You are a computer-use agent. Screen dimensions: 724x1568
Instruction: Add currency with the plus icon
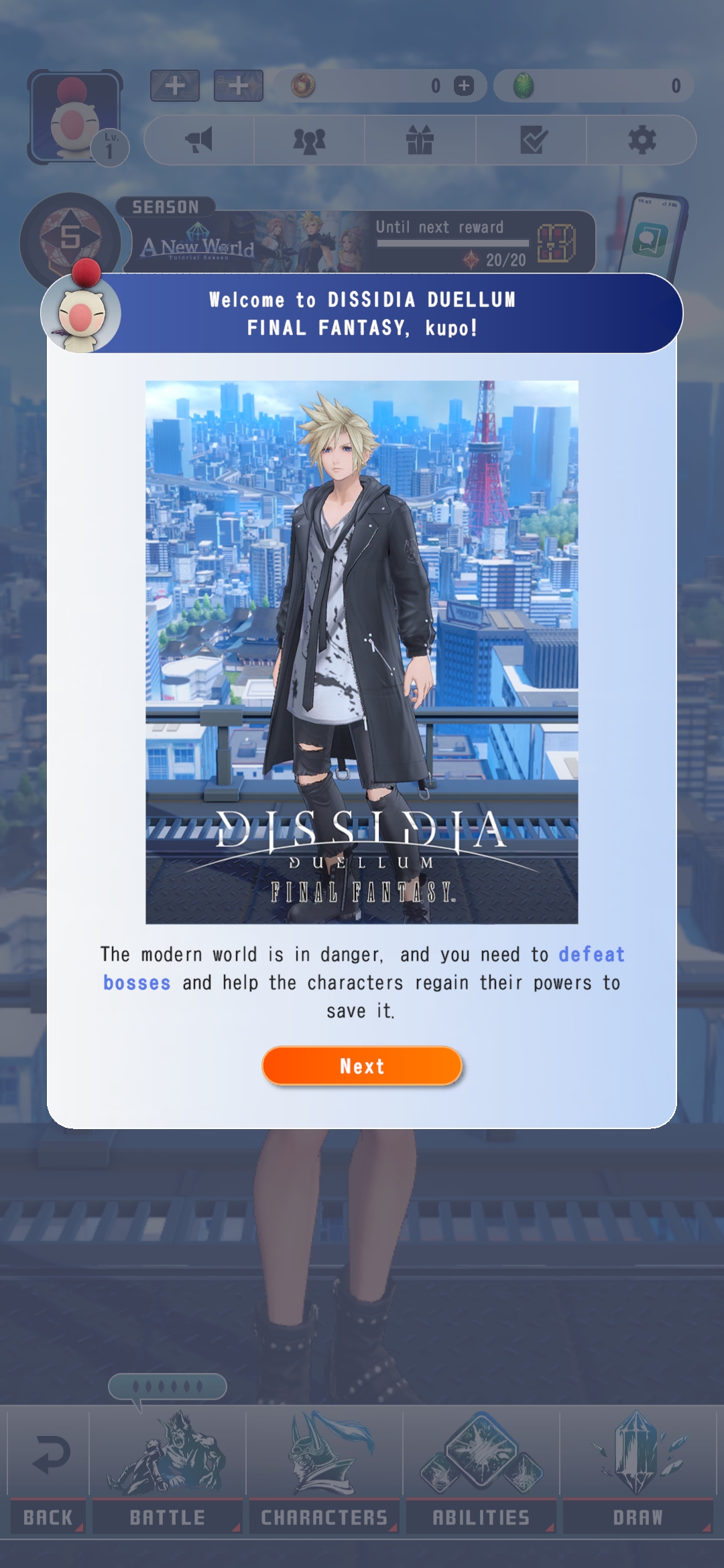coord(464,86)
